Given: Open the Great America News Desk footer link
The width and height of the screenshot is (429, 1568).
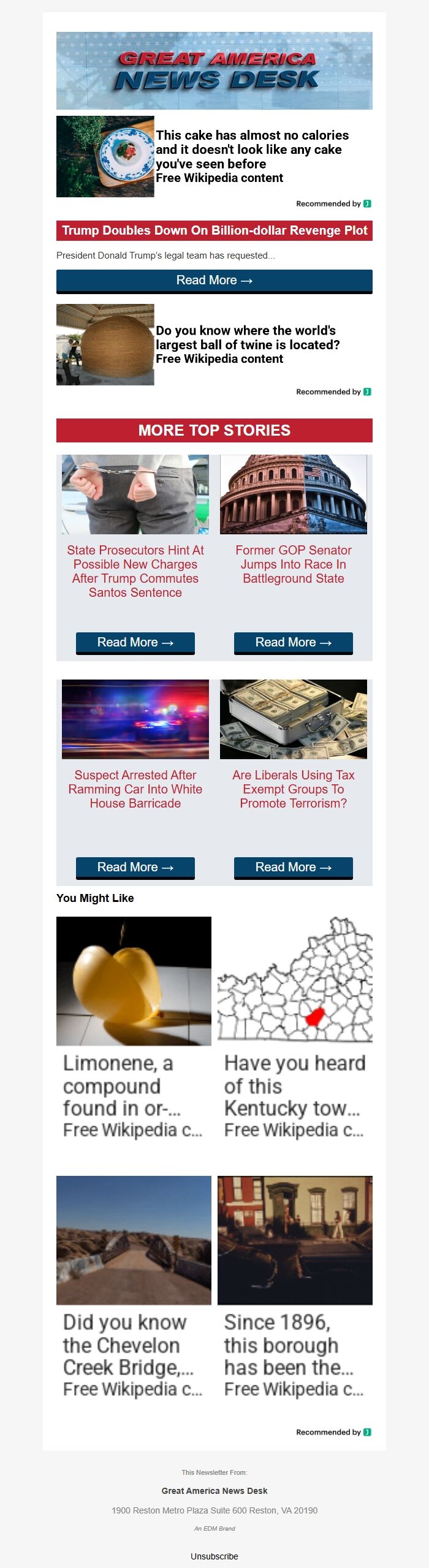Looking at the screenshot, I should 214,1490.
